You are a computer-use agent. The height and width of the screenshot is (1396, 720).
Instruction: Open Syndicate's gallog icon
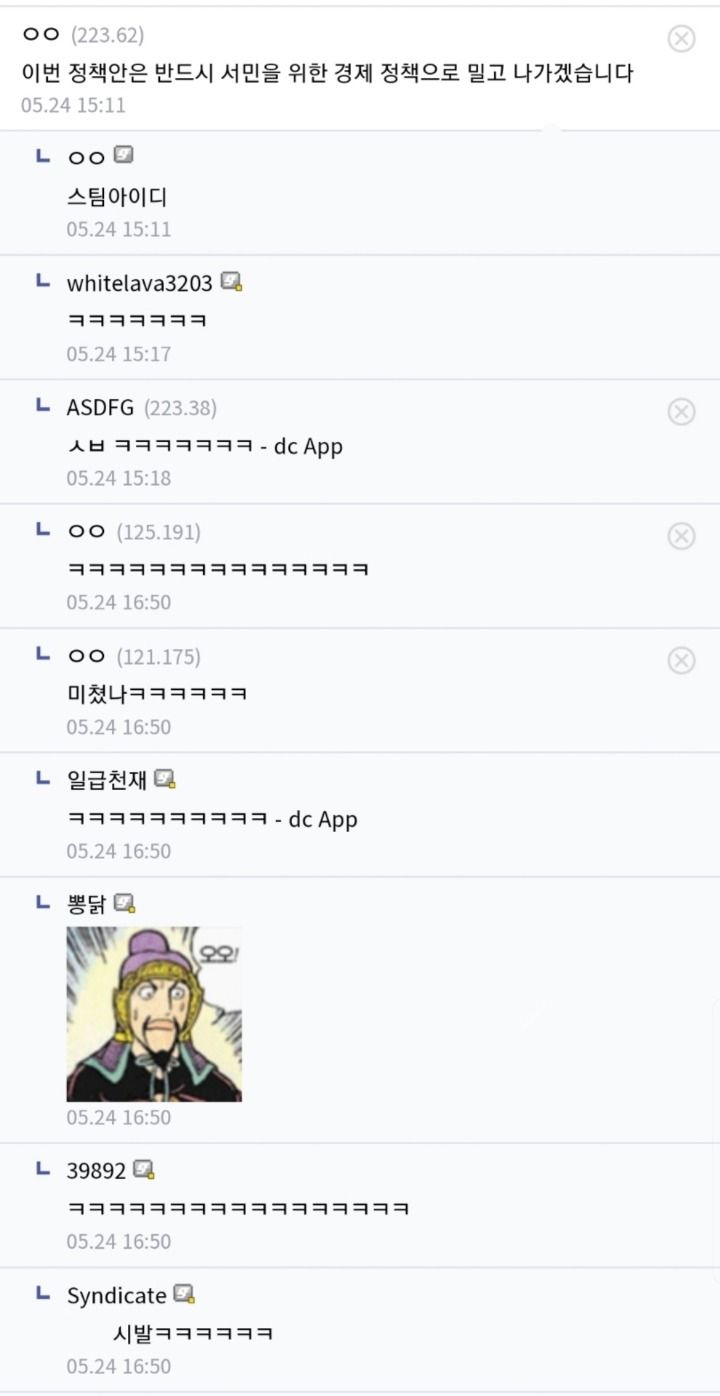pos(184,1294)
